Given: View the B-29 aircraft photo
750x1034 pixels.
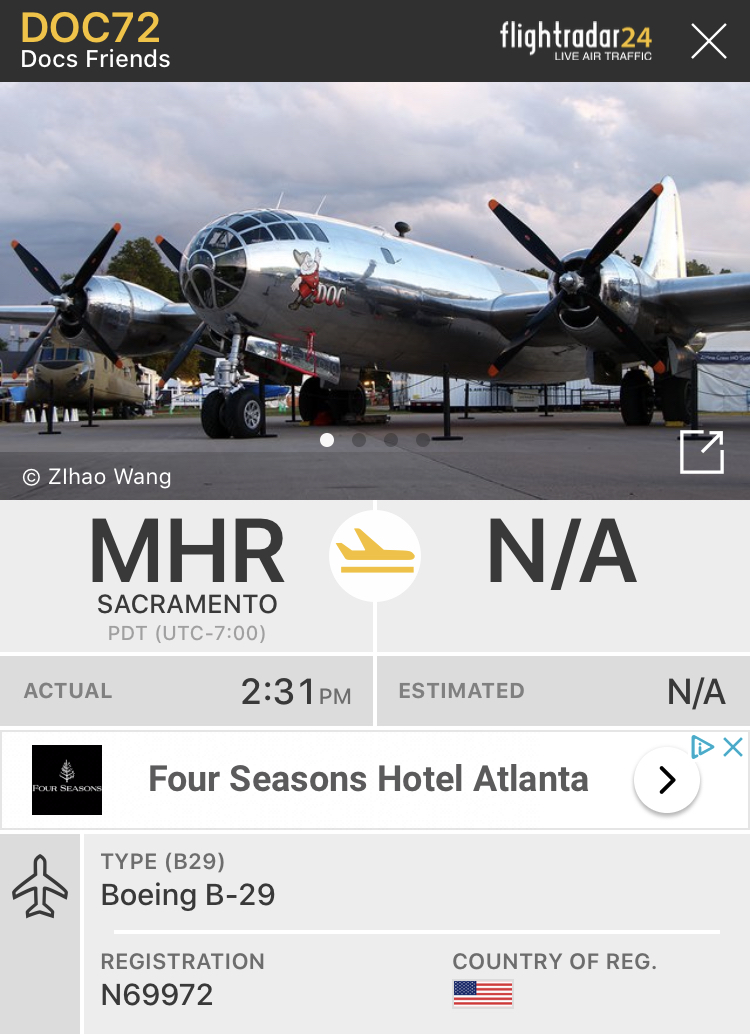Looking at the screenshot, I should tap(375, 290).
